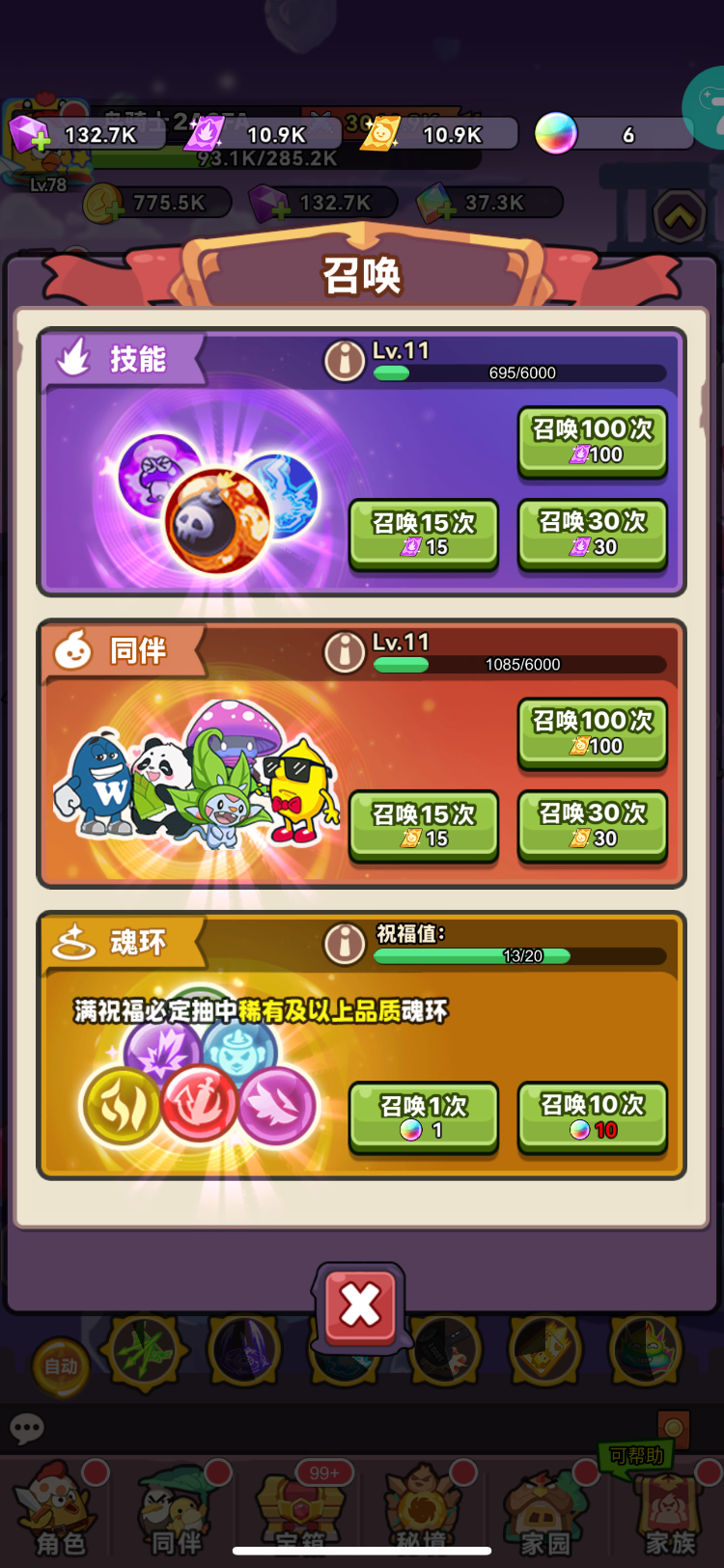Summon skills 100 times

592,441
